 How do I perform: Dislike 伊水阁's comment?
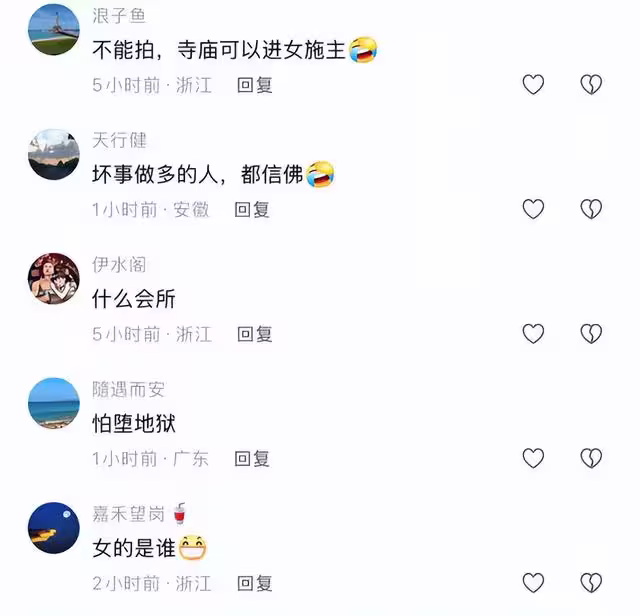coord(591,334)
